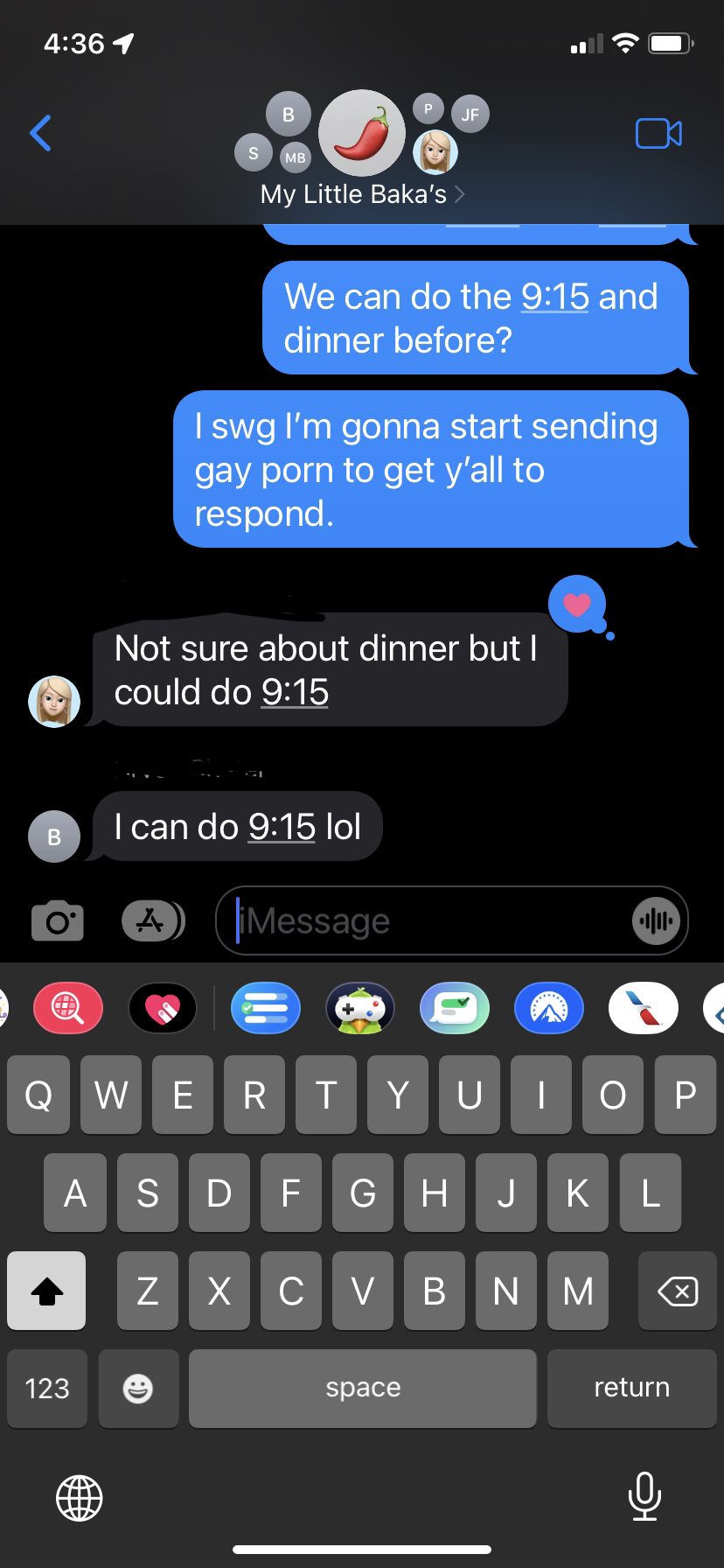Start voice dictation with the microphone

(644, 1495)
